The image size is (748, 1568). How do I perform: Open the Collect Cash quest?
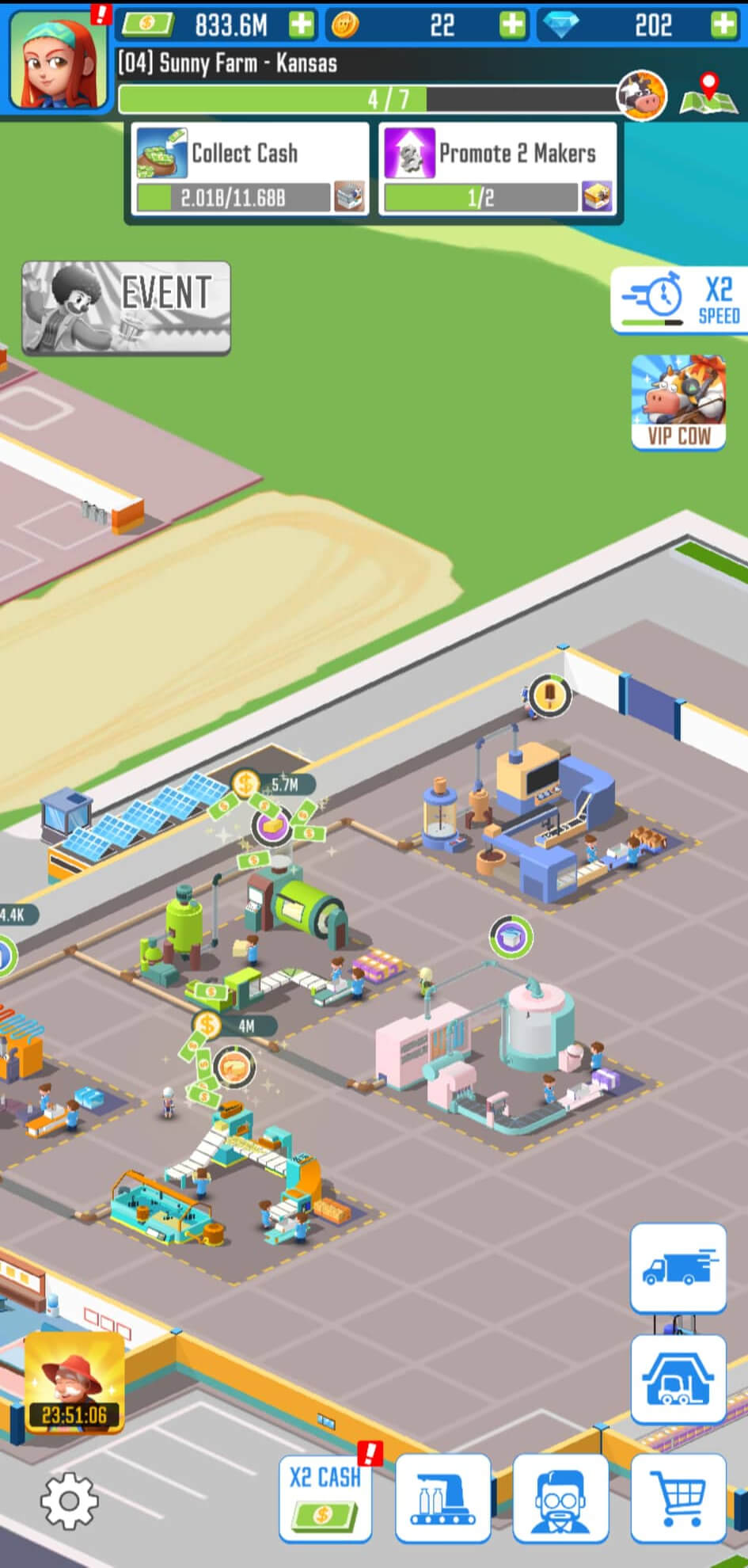pos(249,169)
